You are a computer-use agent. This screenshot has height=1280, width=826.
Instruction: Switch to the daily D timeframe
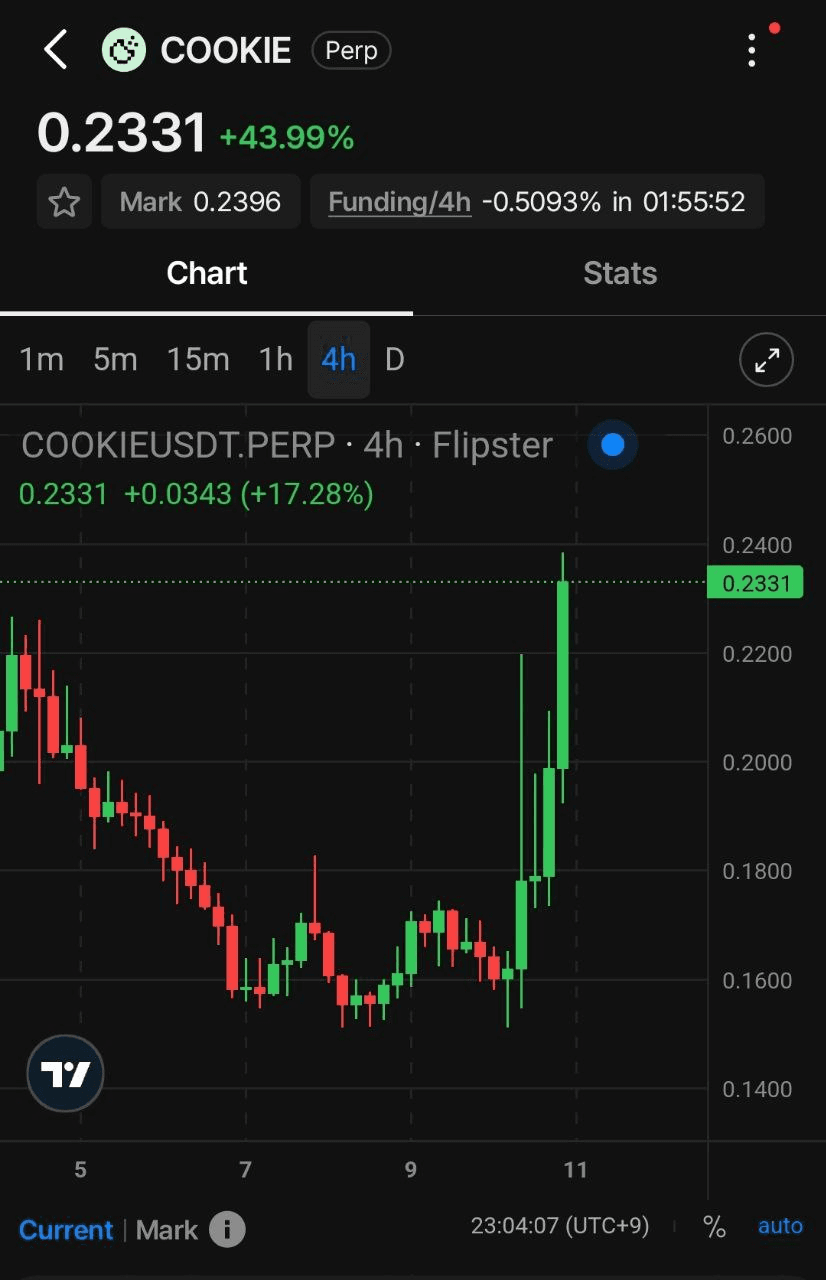395,360
